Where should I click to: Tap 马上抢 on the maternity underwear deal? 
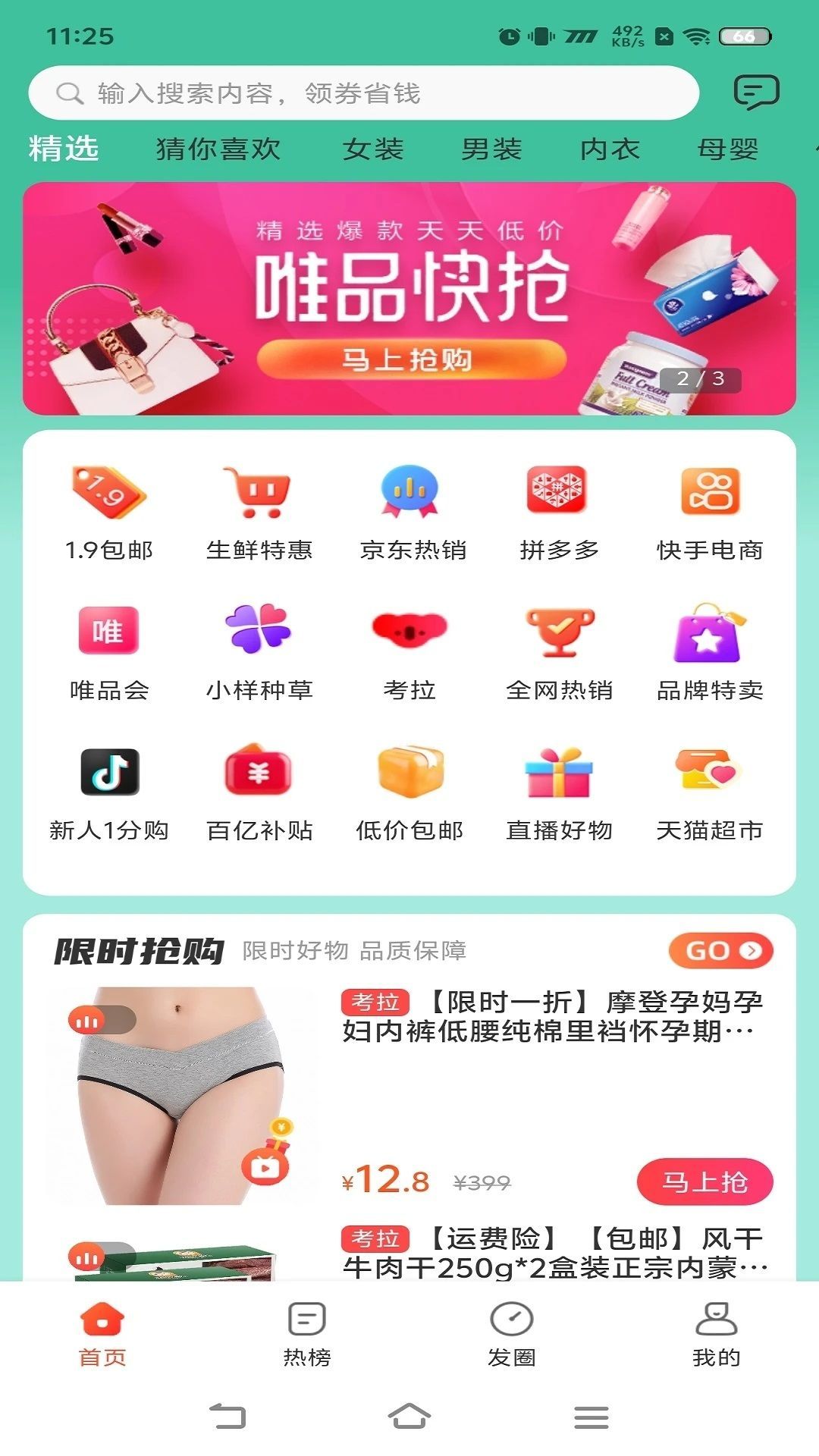pos(704,1181)
